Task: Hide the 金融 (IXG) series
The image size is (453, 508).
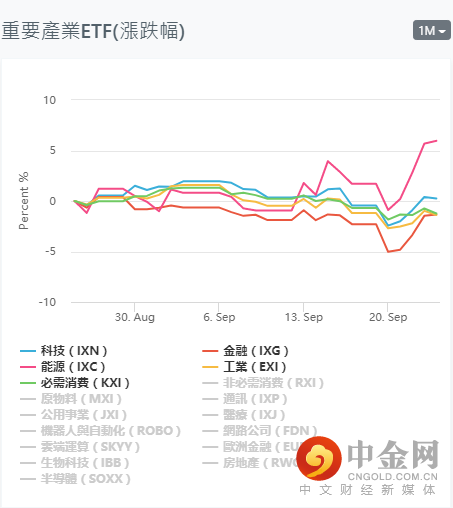Action: tap(245, 351)
